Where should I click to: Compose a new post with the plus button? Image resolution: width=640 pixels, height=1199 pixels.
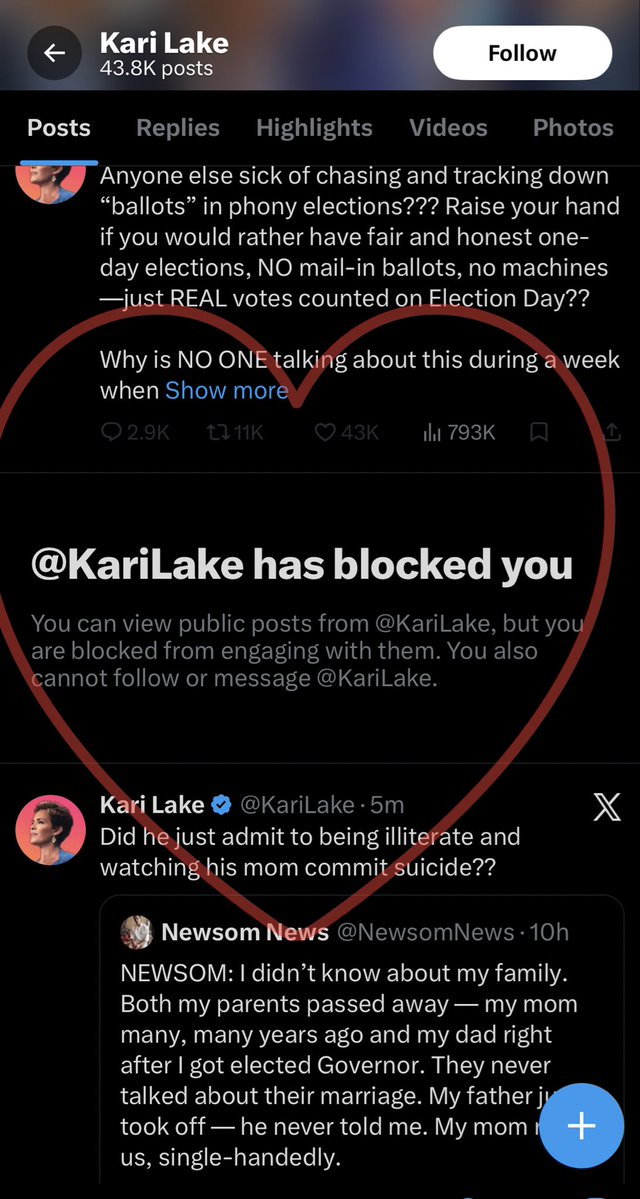pyautogui.click(x=580, y=1126)
